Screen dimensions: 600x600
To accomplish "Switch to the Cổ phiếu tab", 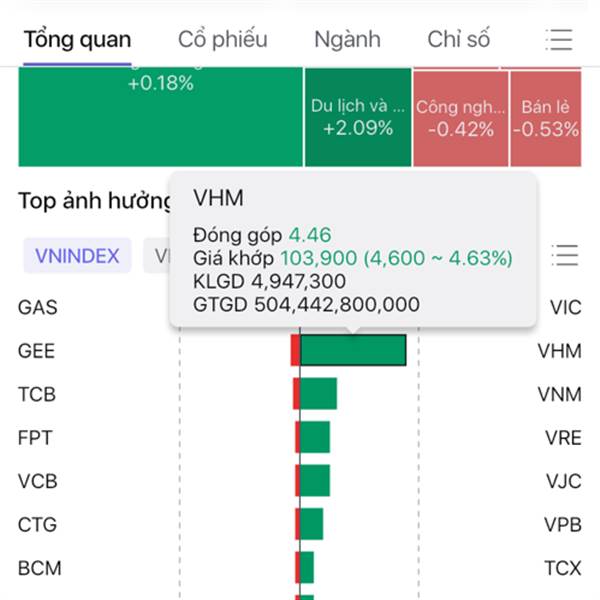I will 222,40.
